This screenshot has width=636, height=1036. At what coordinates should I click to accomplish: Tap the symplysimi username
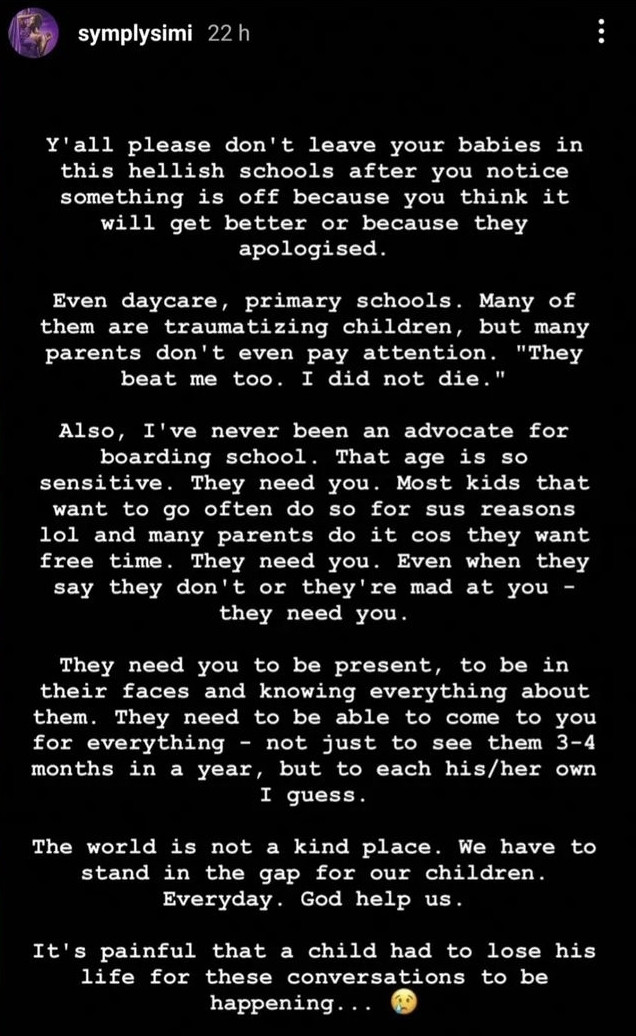pyautogui.click(x=135, y=33)
